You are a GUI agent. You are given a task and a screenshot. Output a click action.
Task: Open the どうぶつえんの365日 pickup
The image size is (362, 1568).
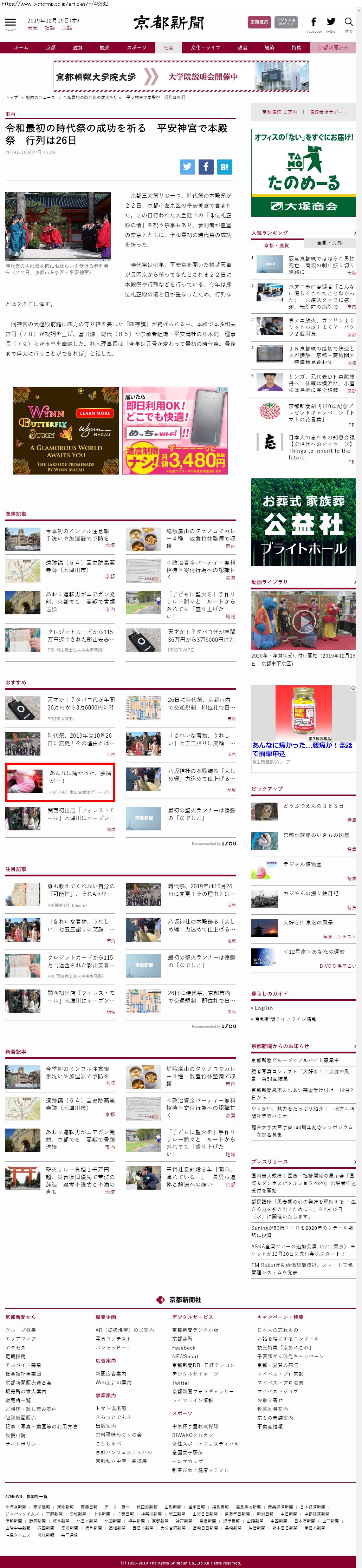313,805
